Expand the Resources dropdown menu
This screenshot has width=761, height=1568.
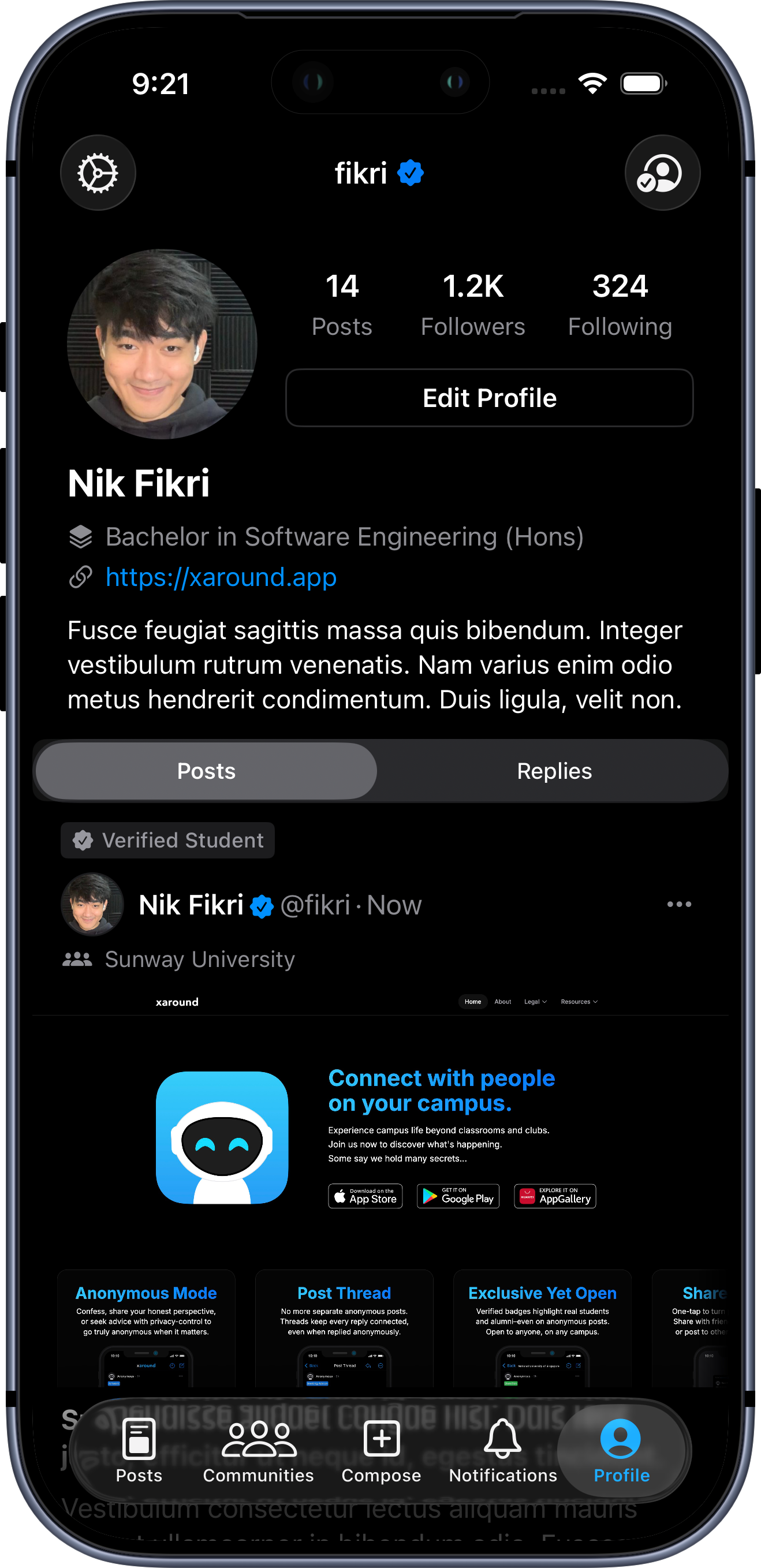pos(577,1001)
